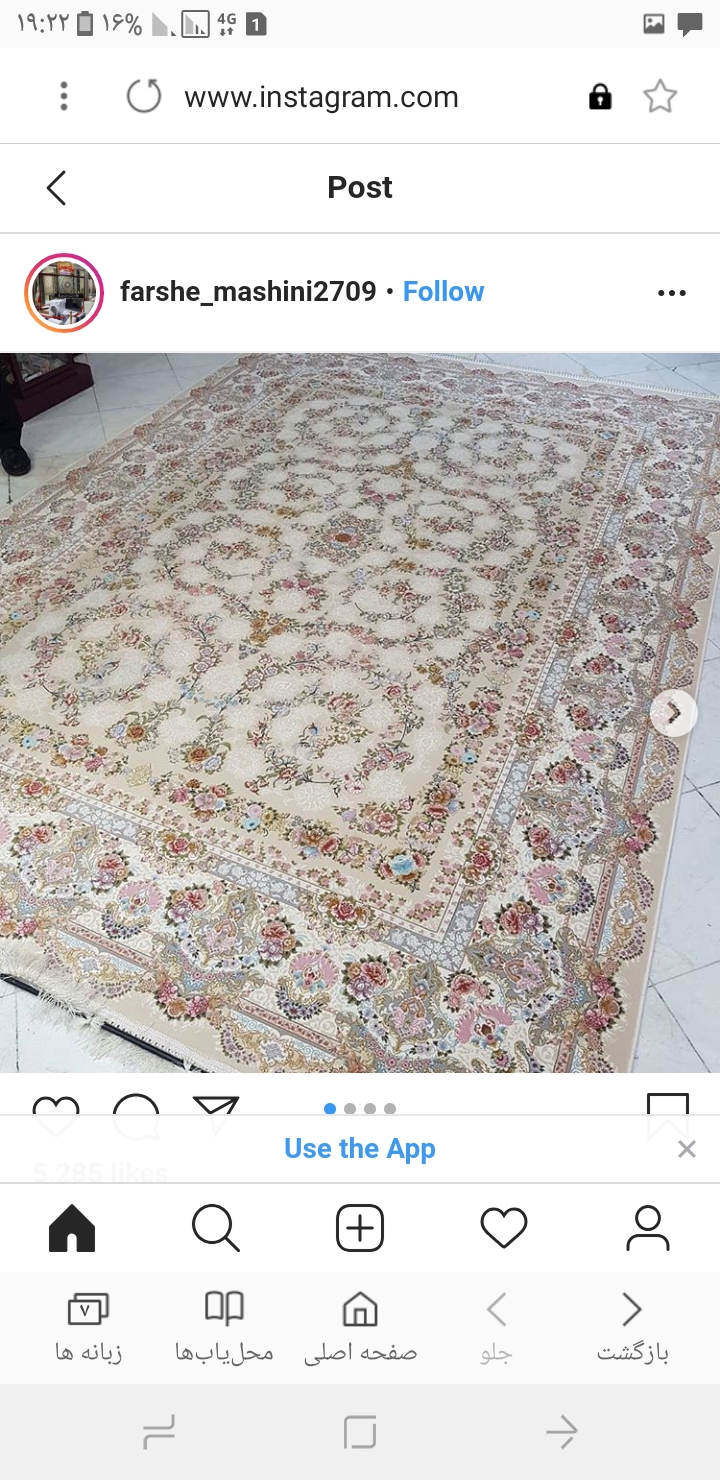Open the activity heart tab
Screen dimensions: 720x1480
point(504,1228)
